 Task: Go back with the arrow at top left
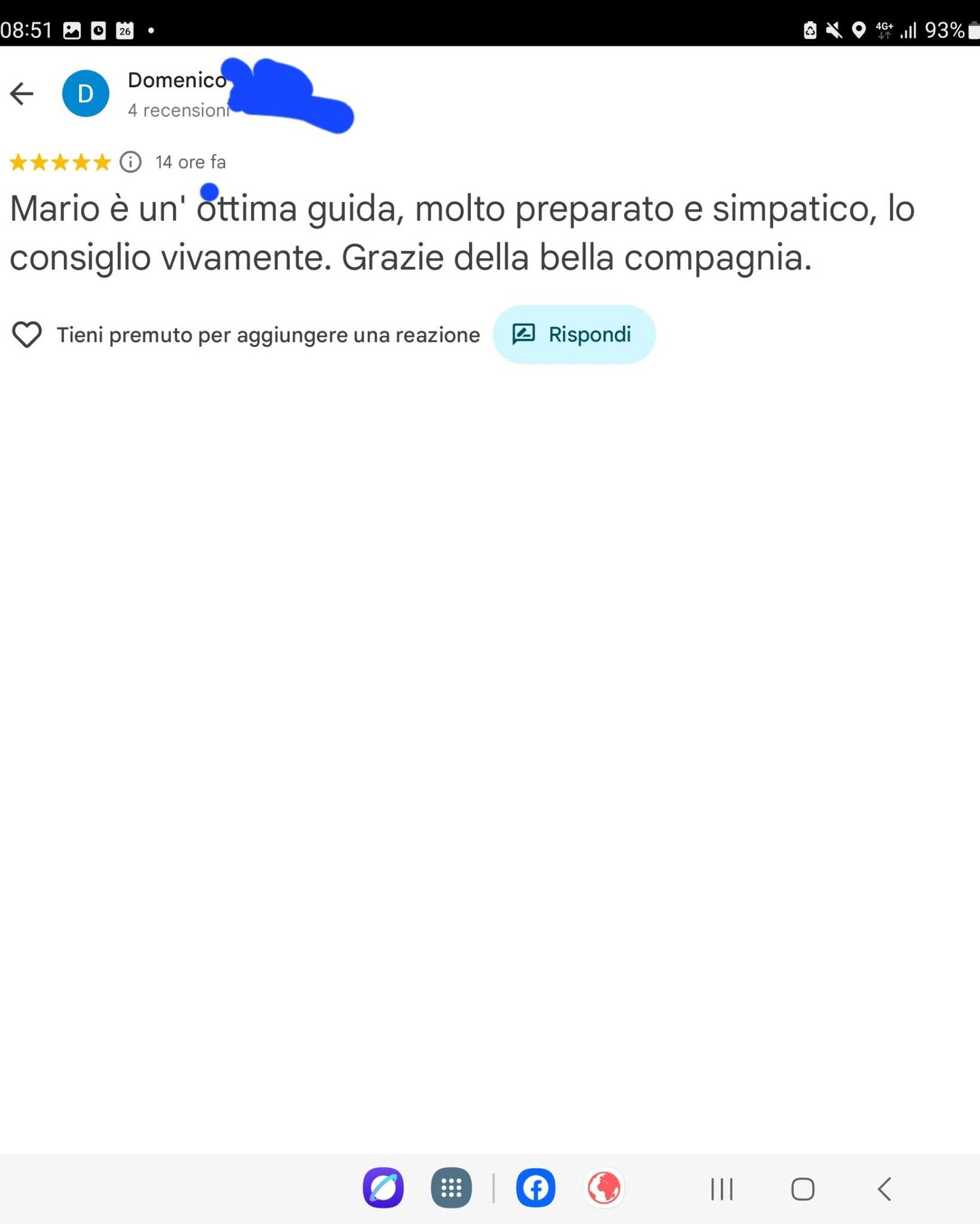tap(21, 93)
